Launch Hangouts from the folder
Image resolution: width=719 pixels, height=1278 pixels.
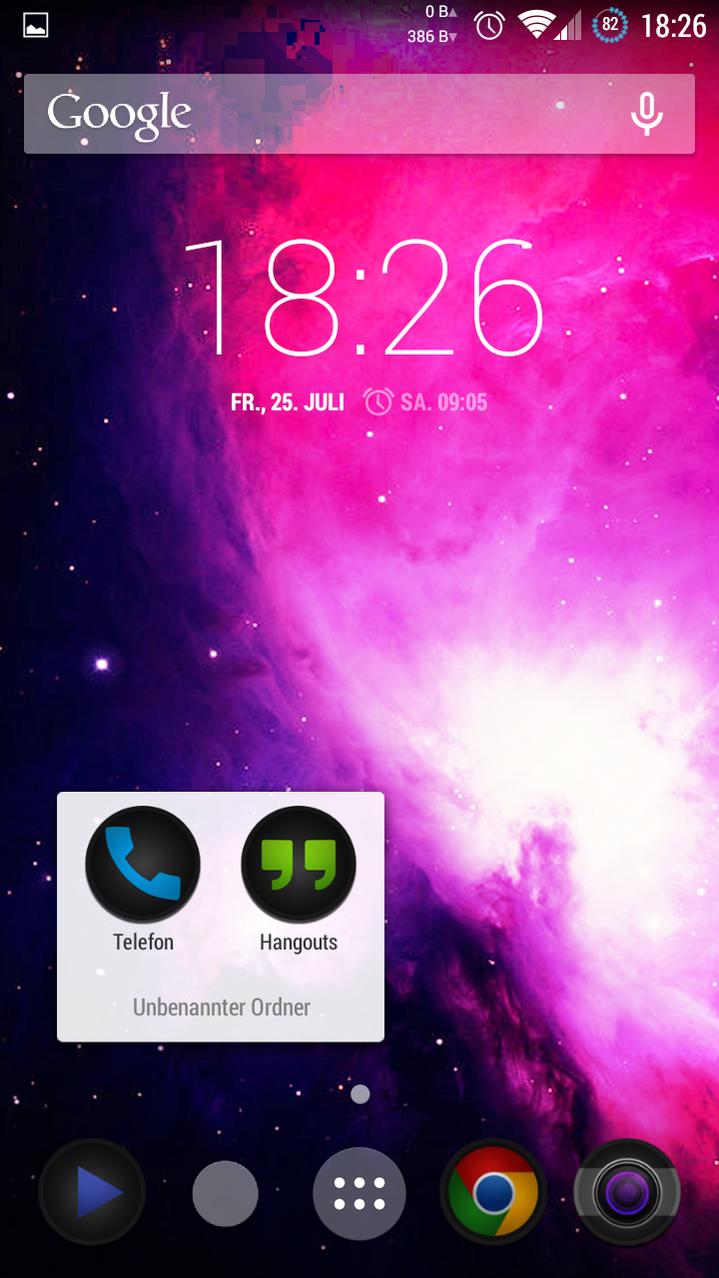298,866
